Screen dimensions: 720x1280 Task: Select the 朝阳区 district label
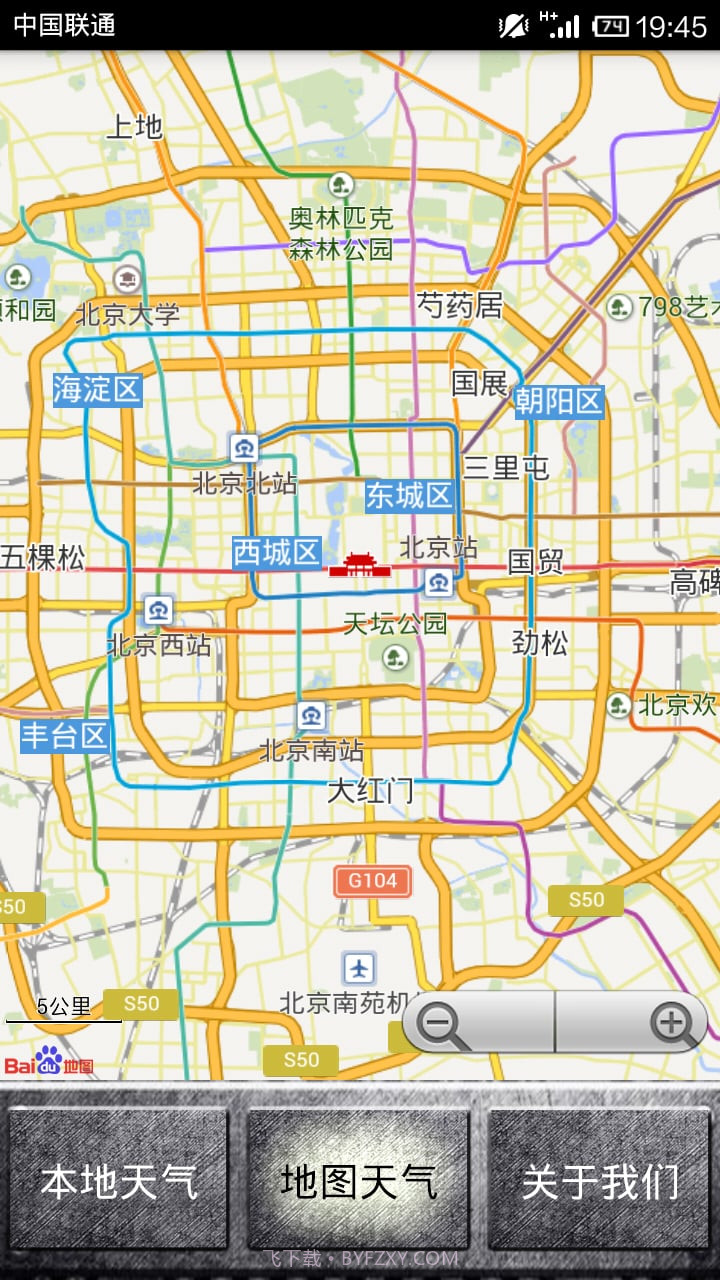coord(557,402)
